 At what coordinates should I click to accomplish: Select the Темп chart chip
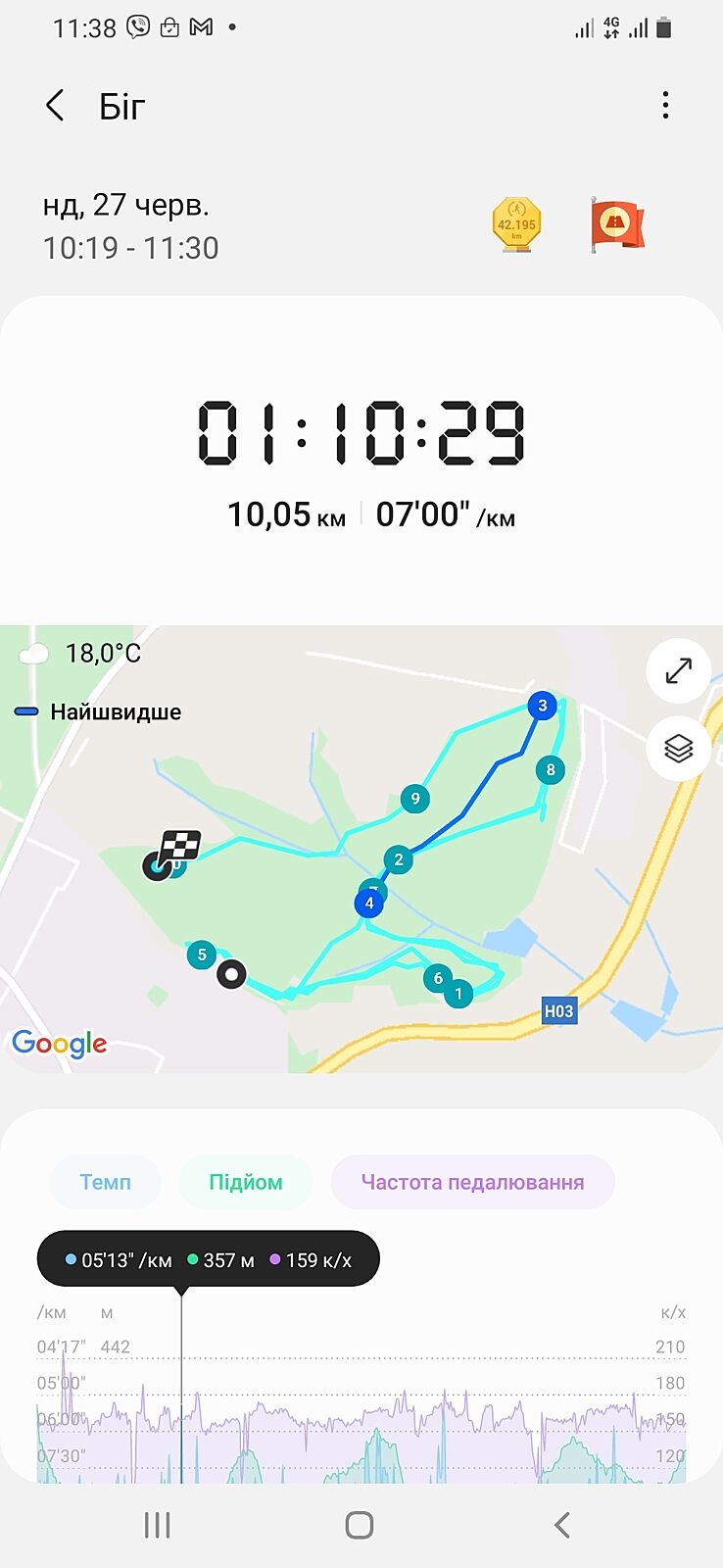[105, 1182]
